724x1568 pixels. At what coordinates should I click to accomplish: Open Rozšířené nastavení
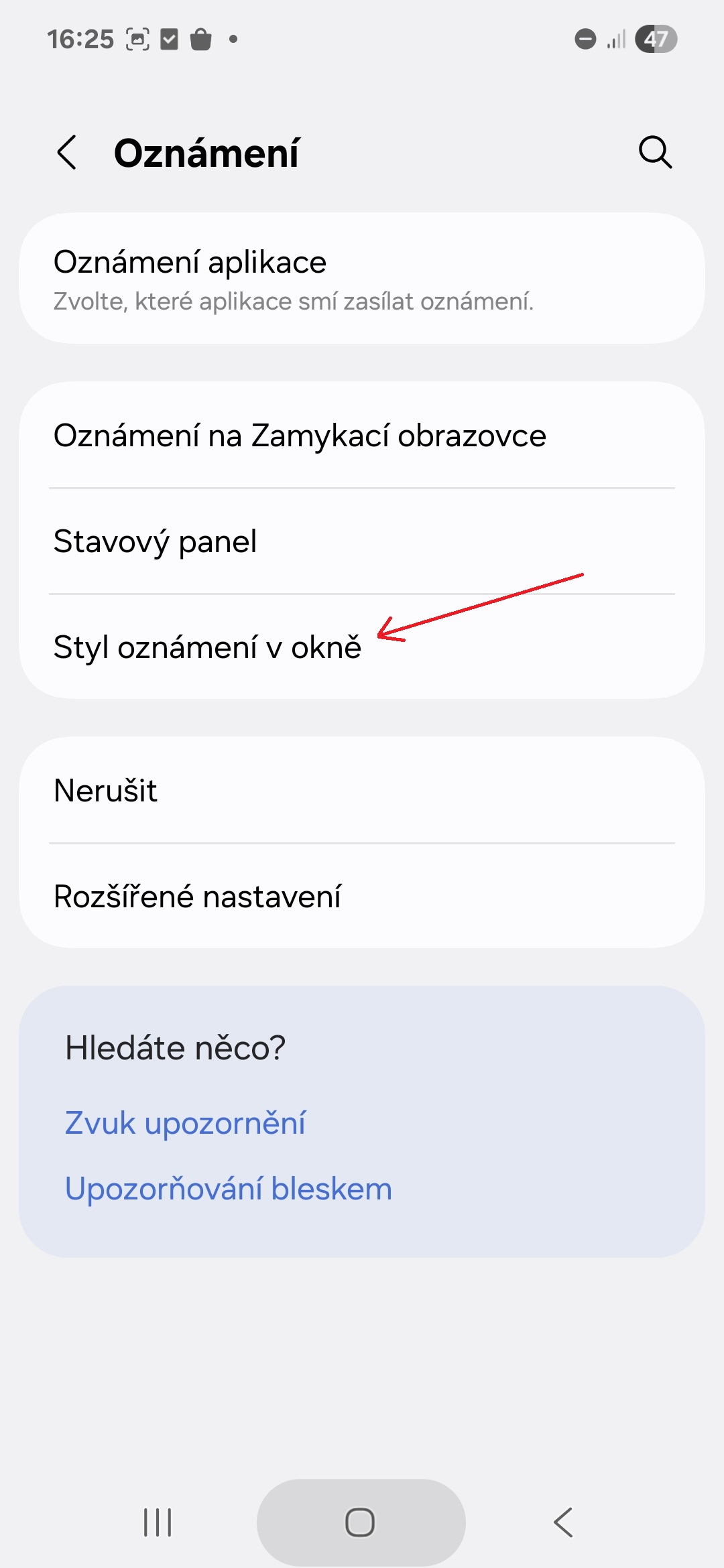362,896
